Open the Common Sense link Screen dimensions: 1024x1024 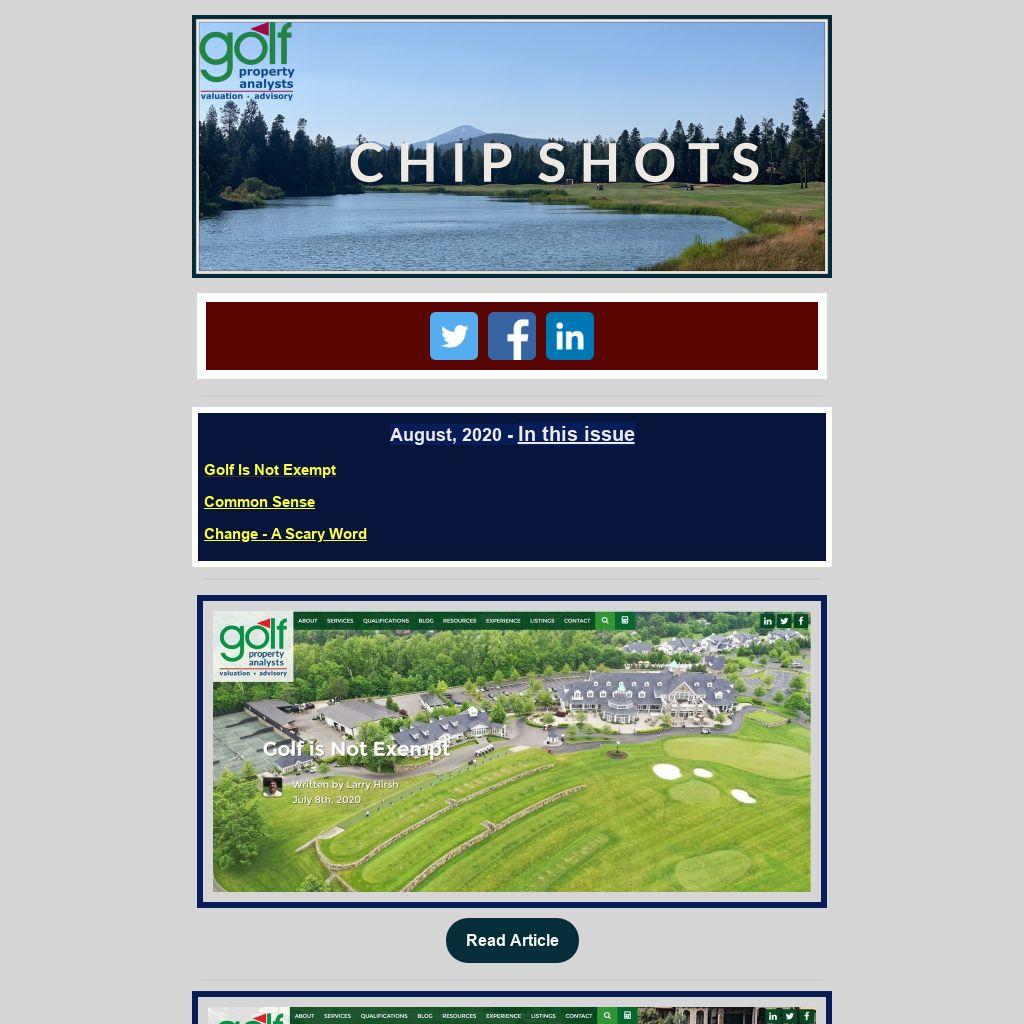(259, 502)
